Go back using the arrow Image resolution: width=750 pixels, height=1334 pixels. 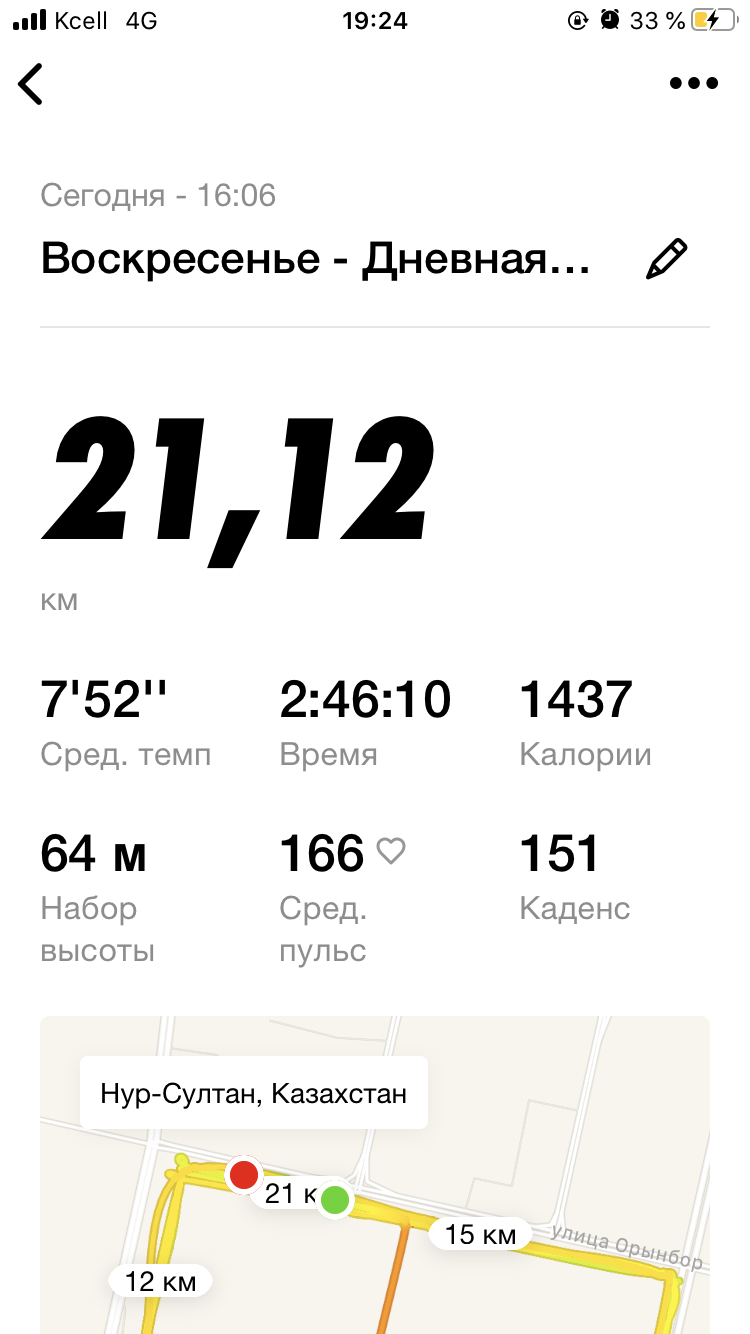32,84
